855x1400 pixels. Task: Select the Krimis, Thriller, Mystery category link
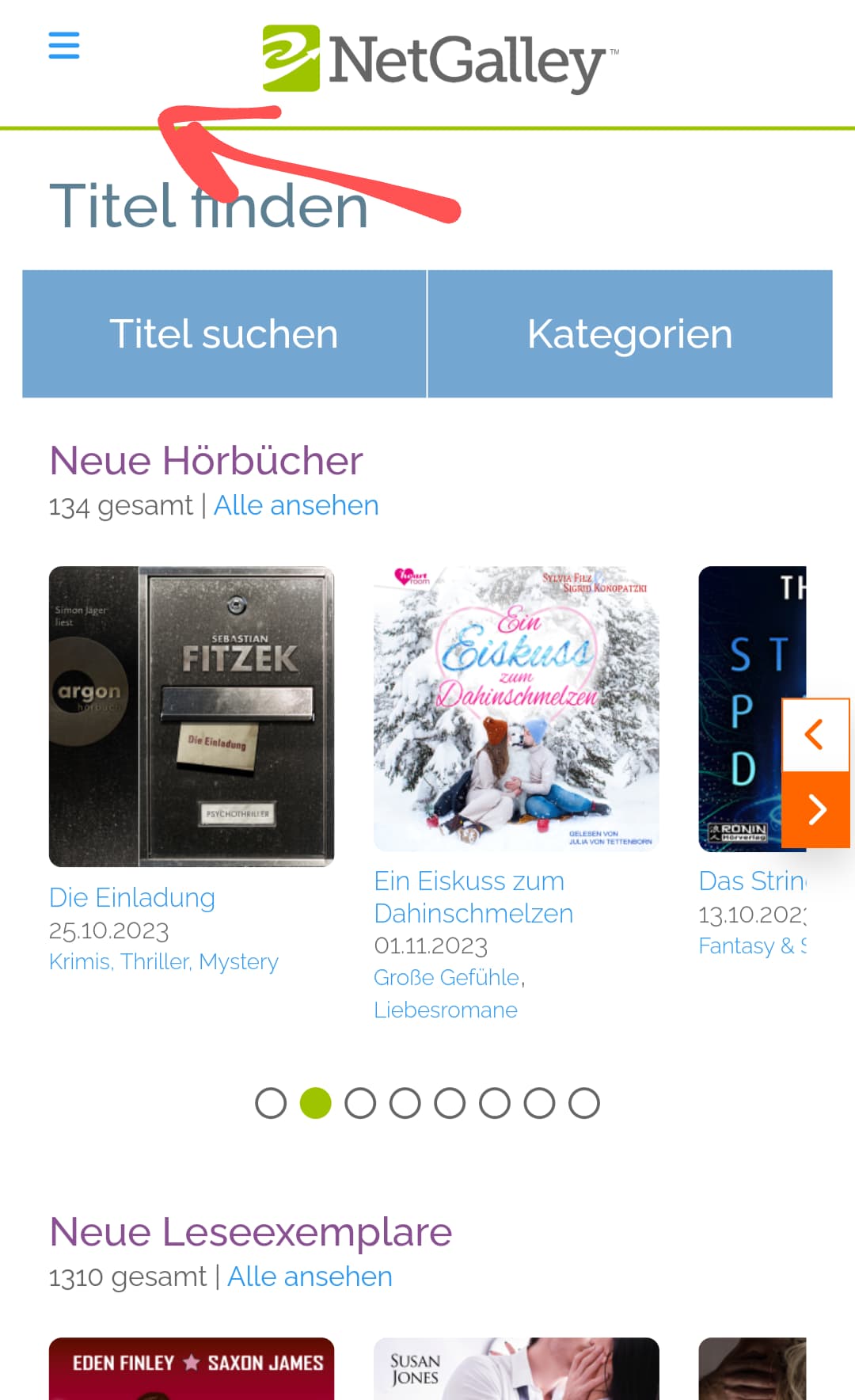point(164,961)
